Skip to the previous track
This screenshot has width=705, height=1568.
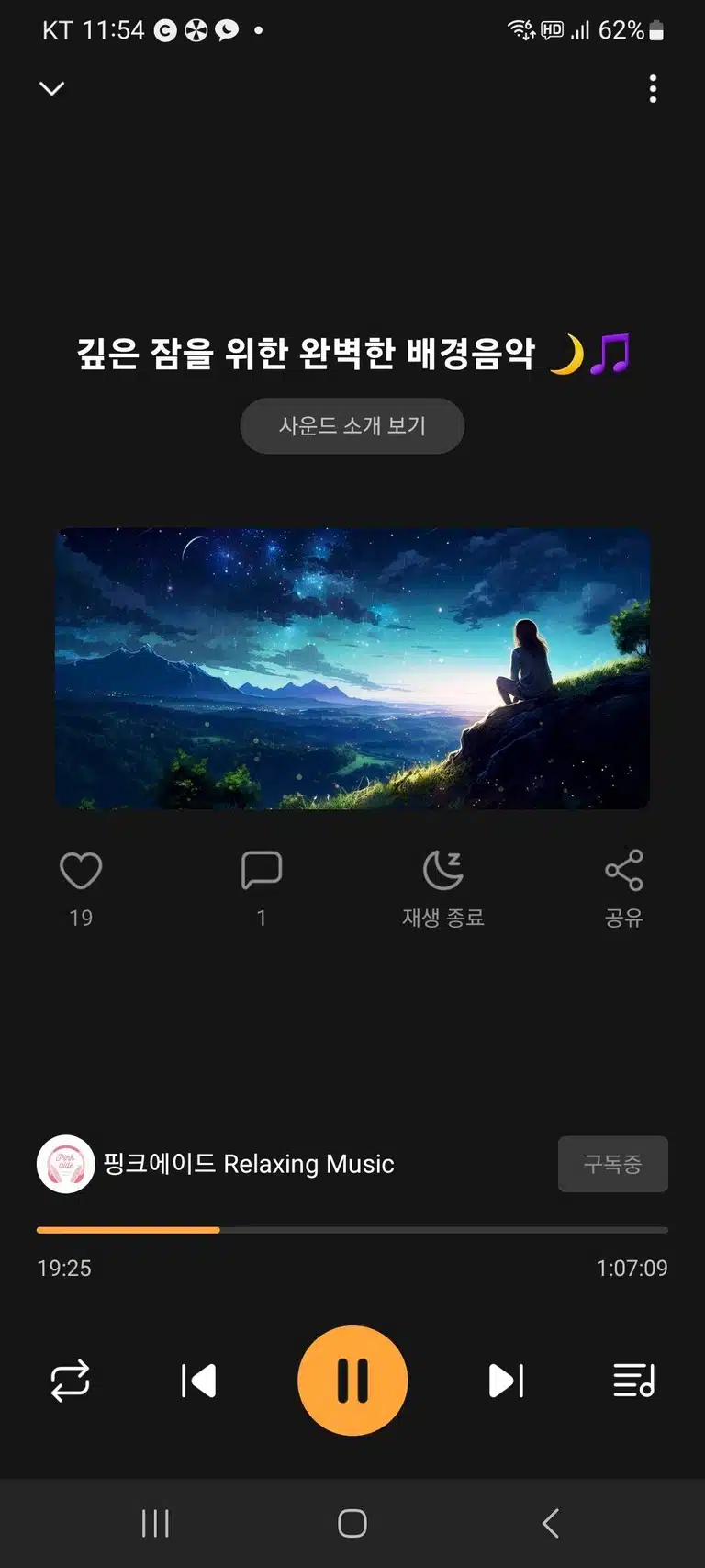click(198, 1380)
